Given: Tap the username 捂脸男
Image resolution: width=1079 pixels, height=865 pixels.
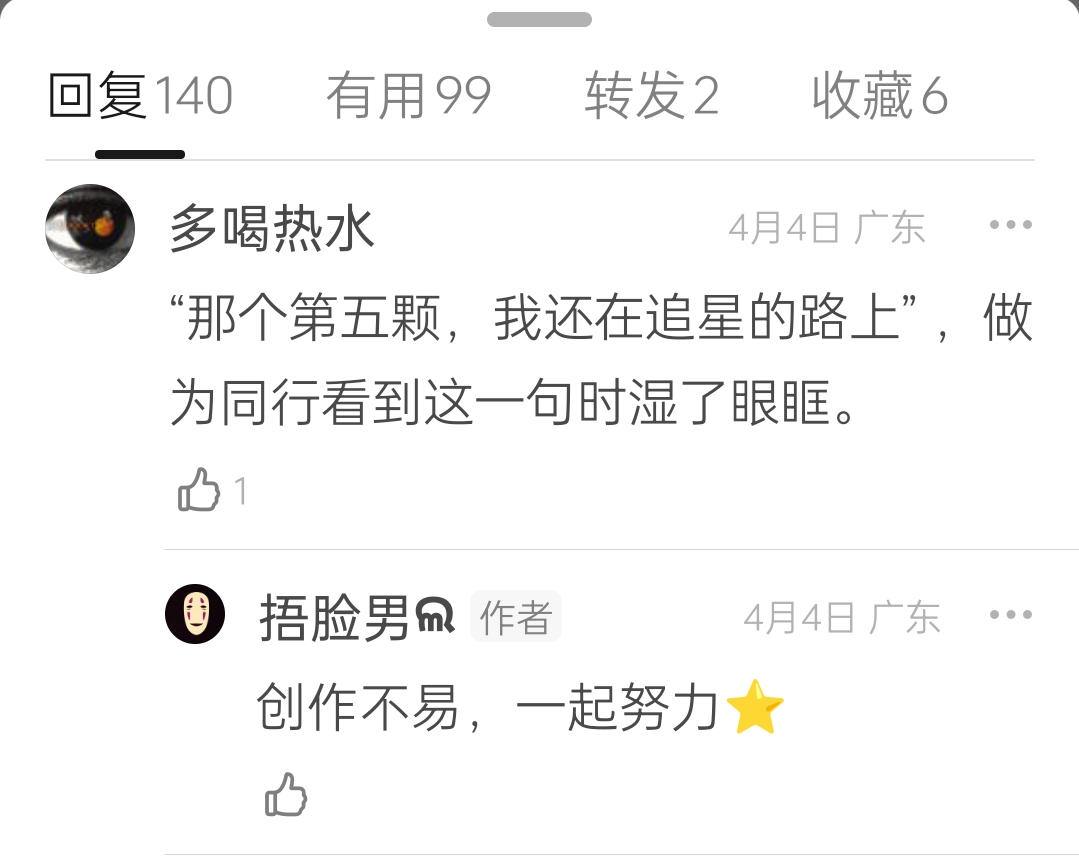Looking at the screenshot, I should point(335,617).
